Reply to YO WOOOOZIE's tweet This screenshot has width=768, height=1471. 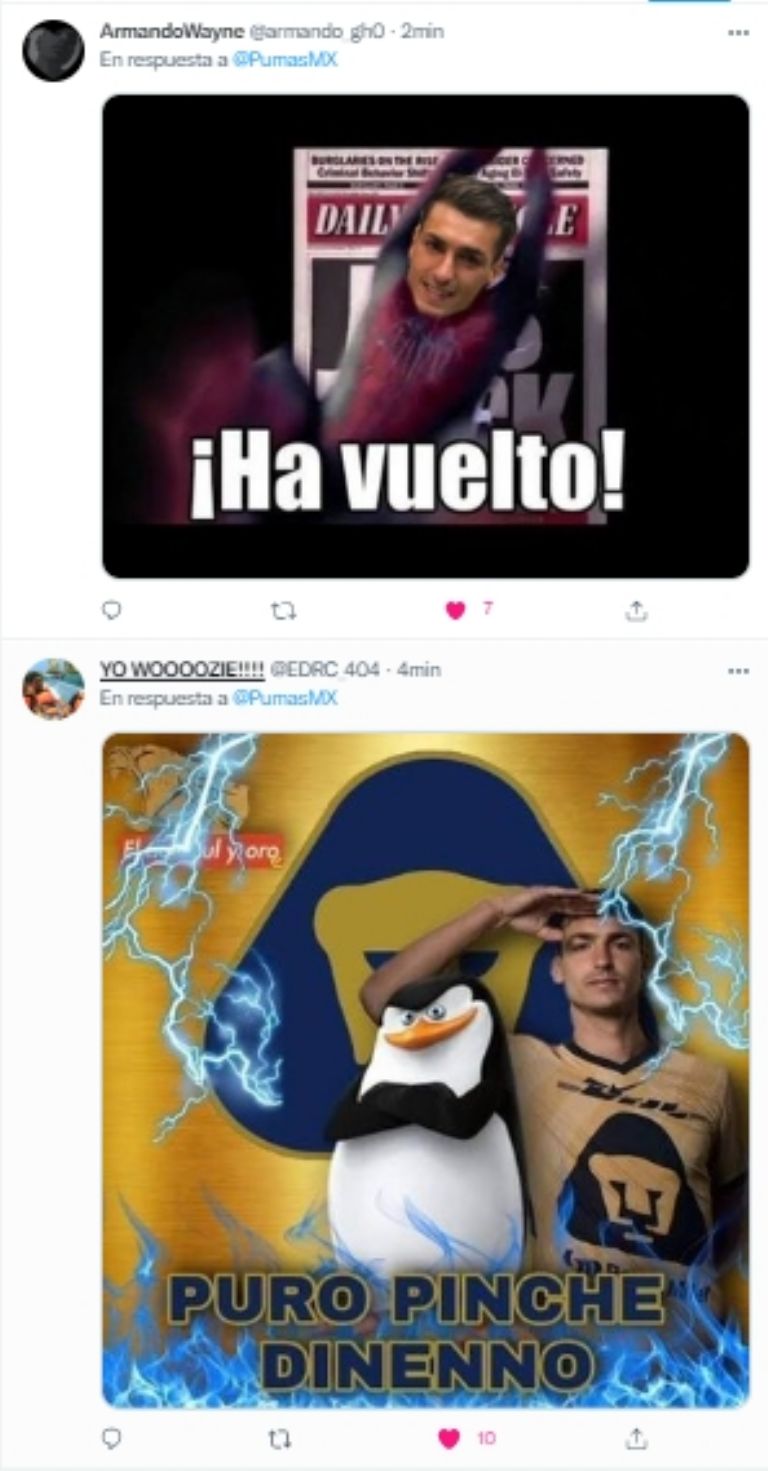[112, 1438]
